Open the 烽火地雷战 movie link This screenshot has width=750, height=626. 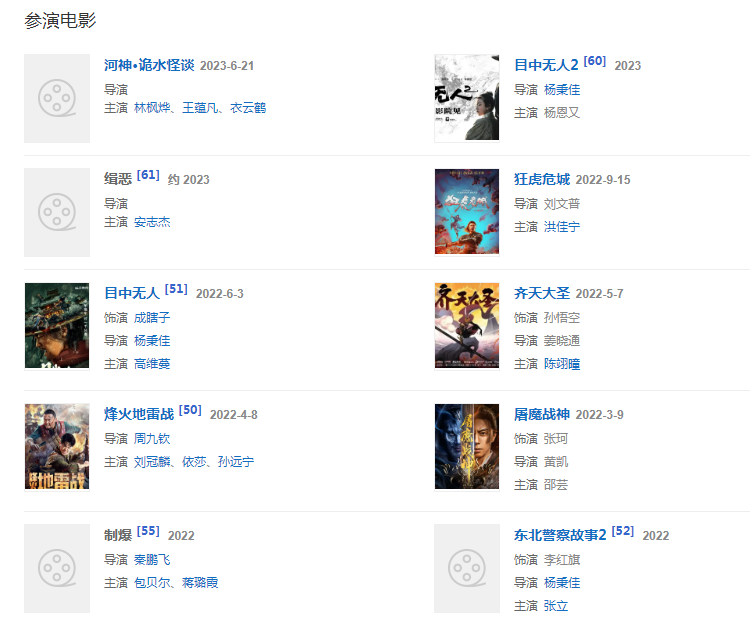point(139,413)
